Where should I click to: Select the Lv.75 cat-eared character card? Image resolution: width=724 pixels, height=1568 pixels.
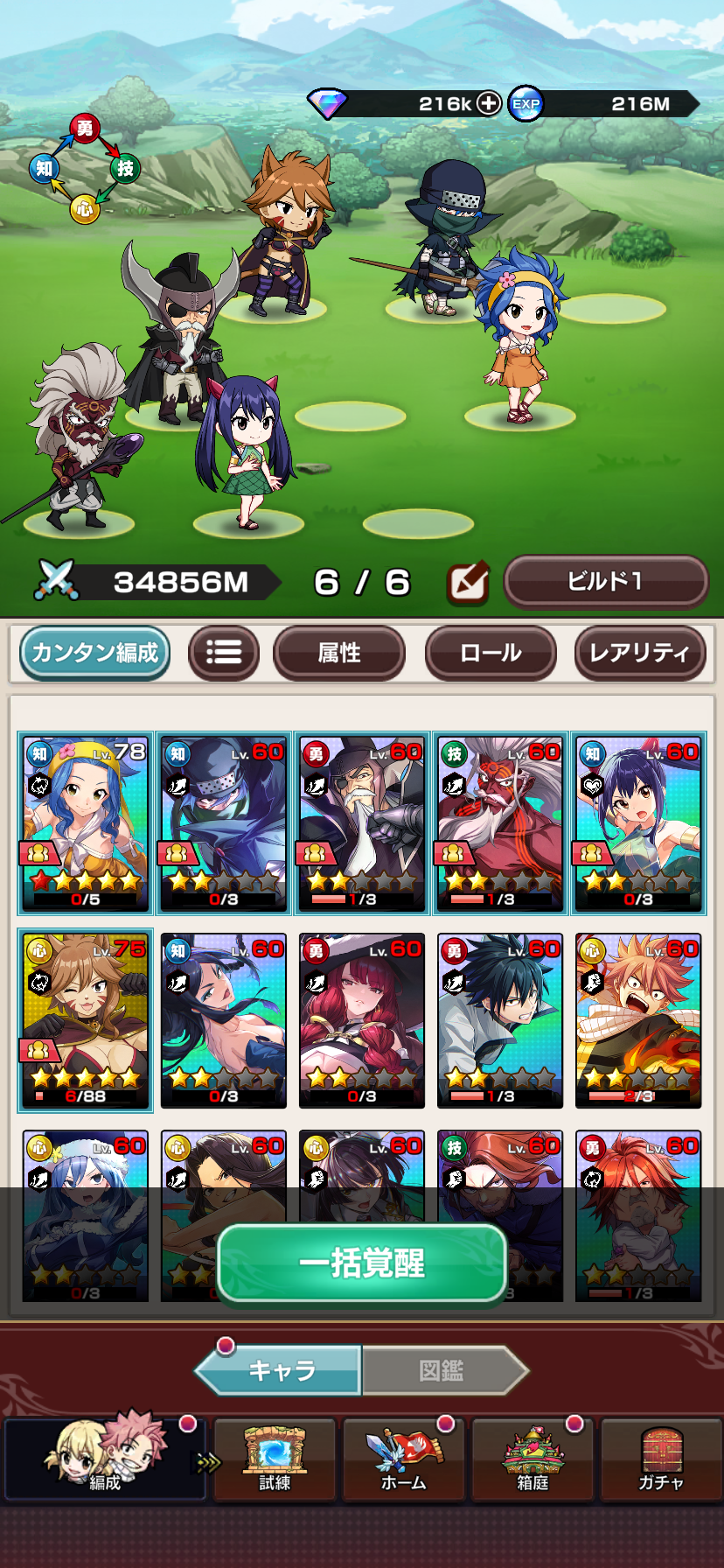pos(86,1020)
